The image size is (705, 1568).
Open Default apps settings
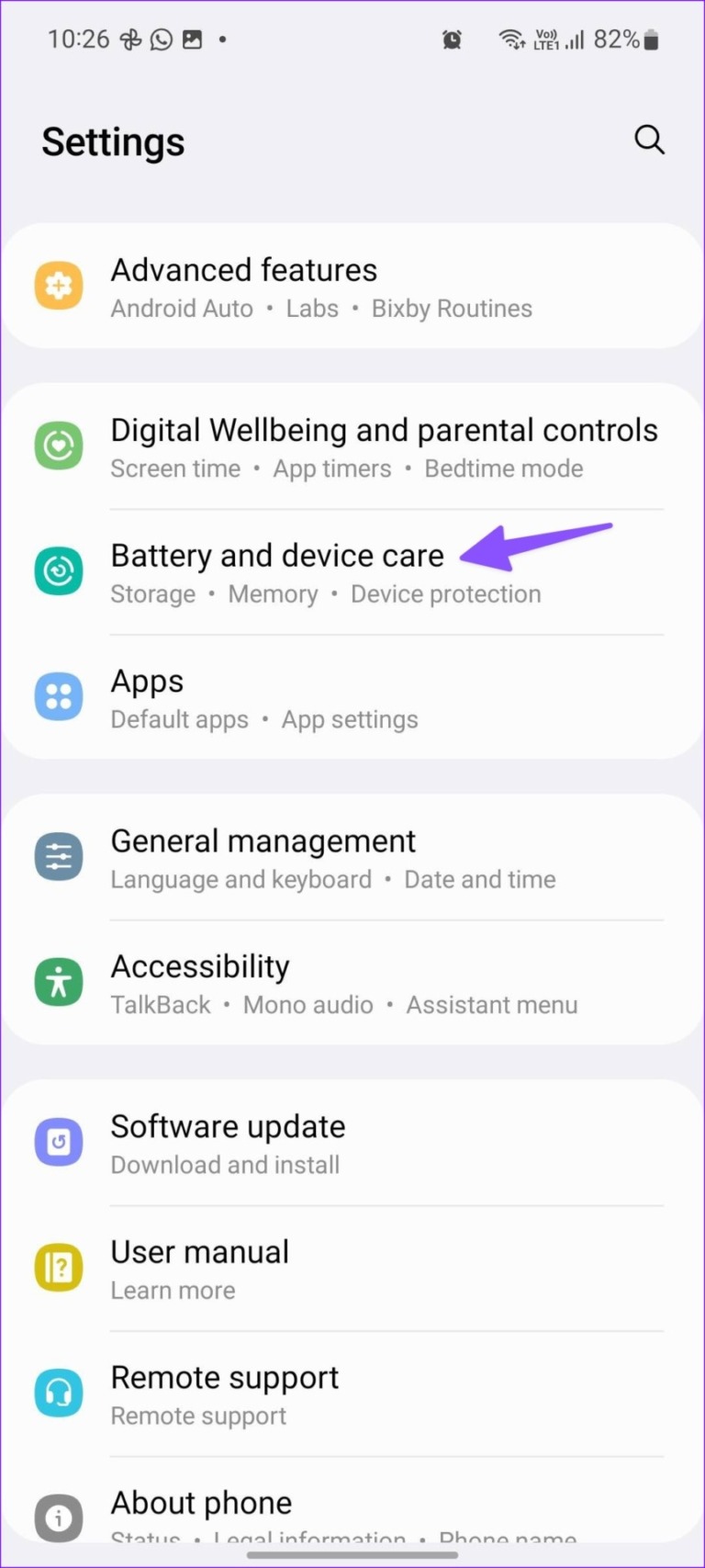pos(179,719)
